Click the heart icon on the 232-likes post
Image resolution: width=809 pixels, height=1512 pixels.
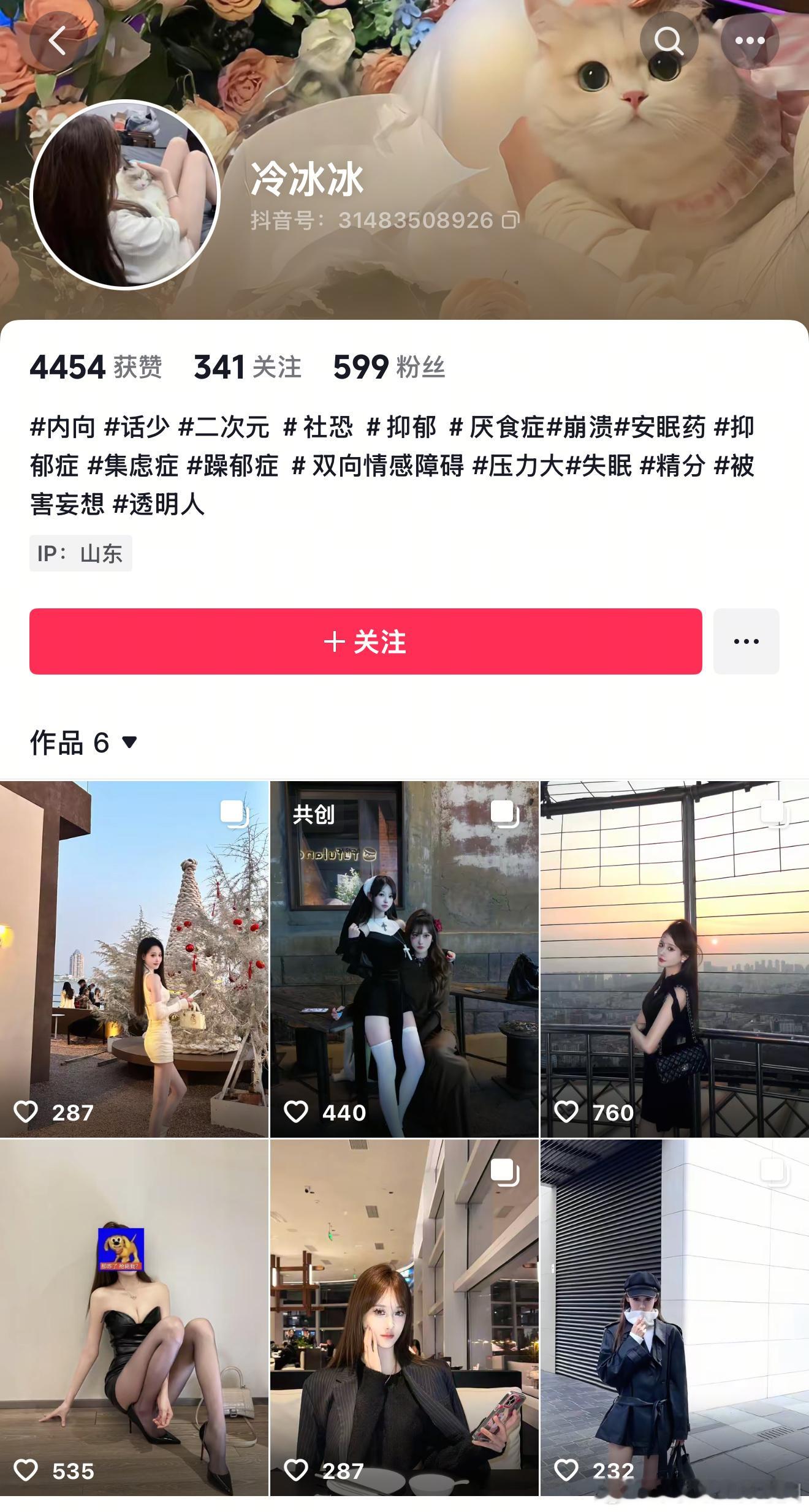pos(569,1469)
